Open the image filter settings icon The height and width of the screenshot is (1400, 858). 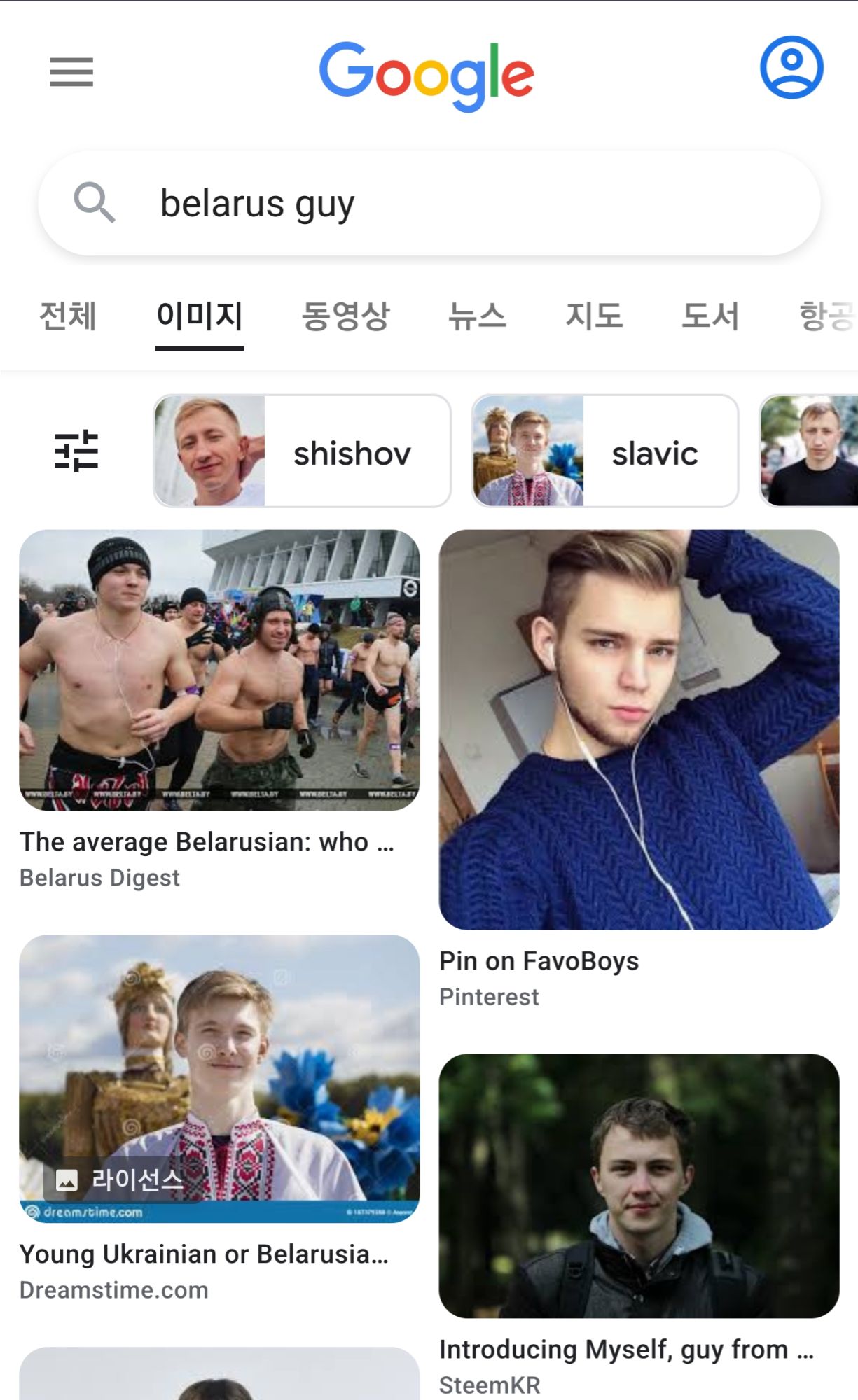76,451
